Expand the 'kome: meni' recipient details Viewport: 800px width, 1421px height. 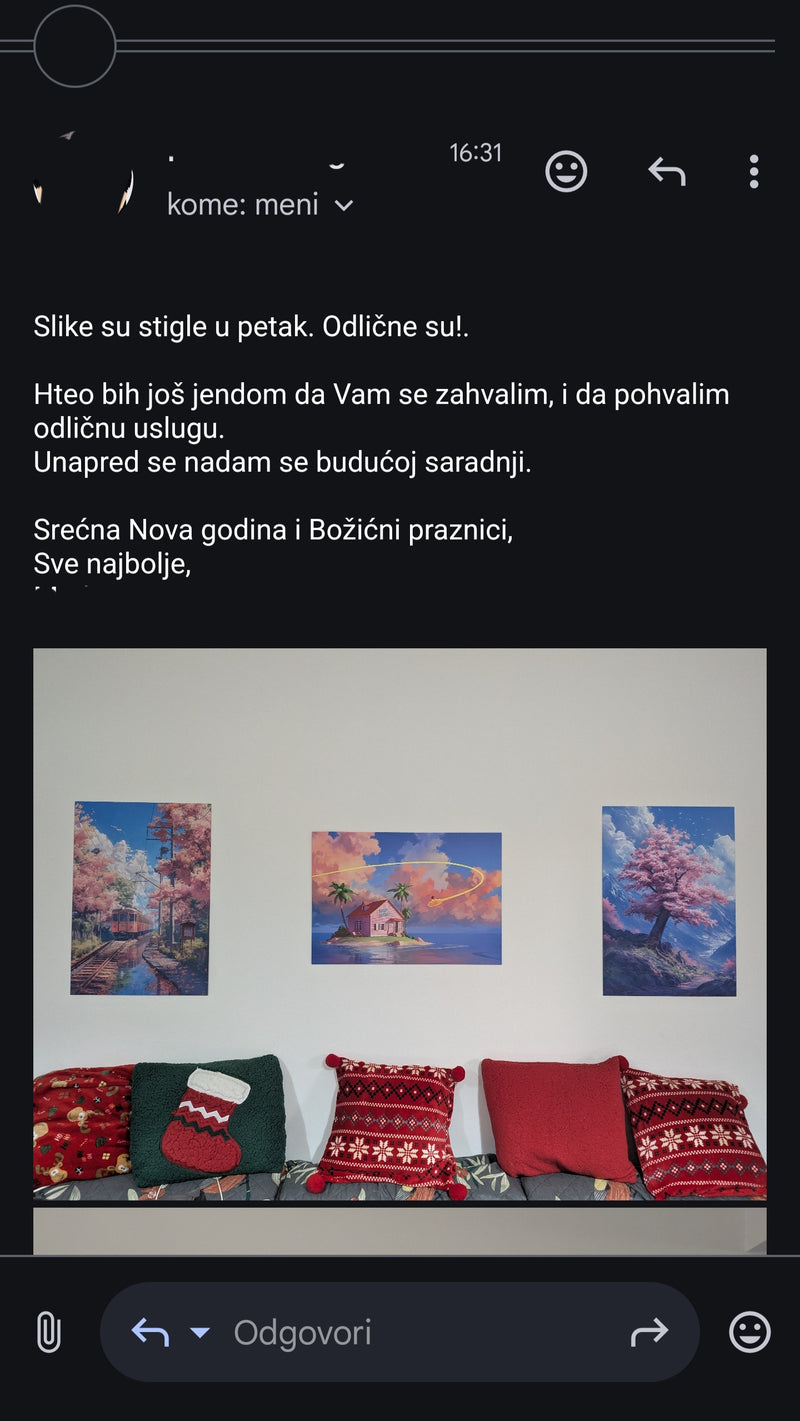point(343,205)
